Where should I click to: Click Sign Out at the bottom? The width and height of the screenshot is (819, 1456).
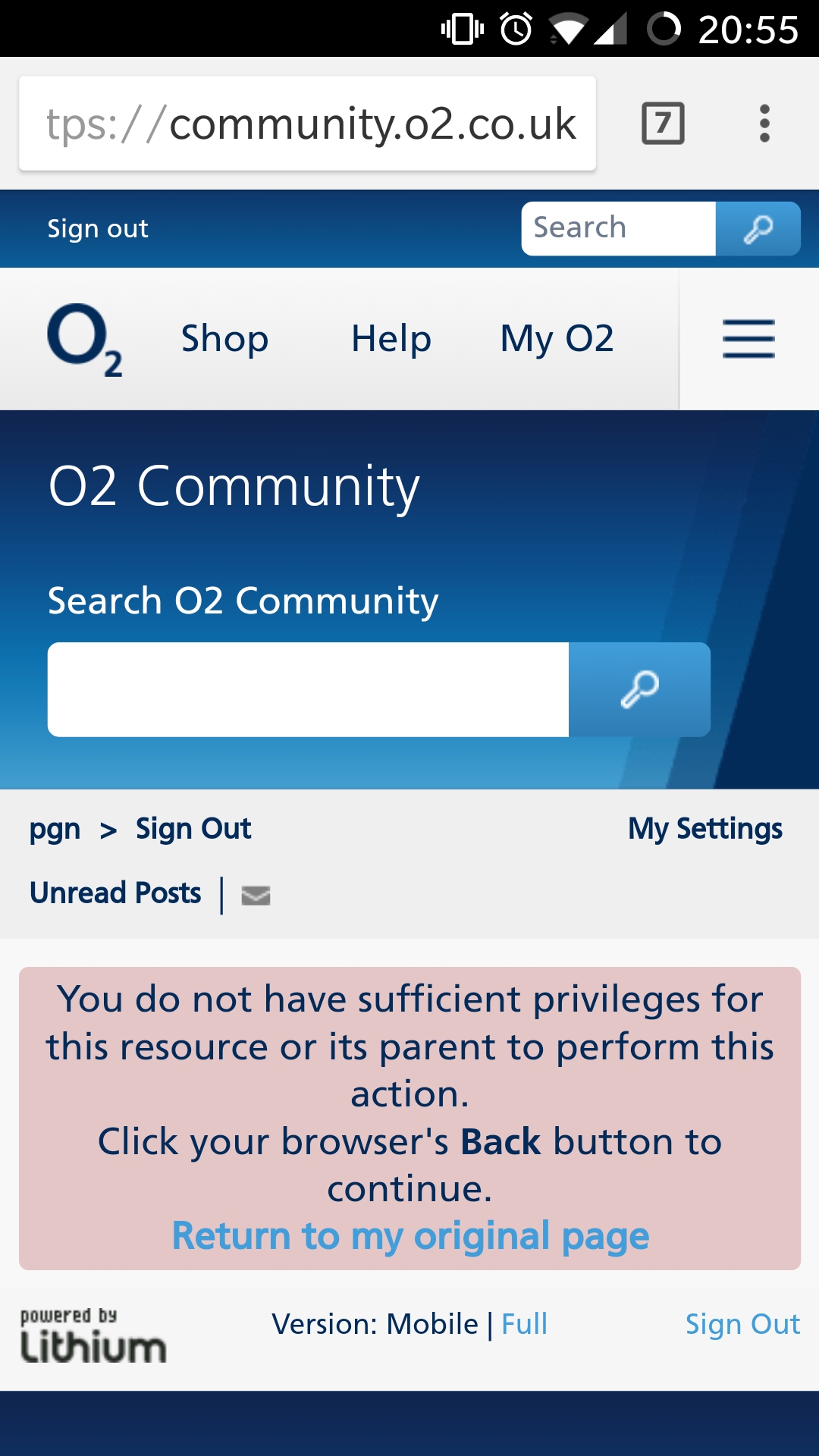click(x=742, y=1323)
